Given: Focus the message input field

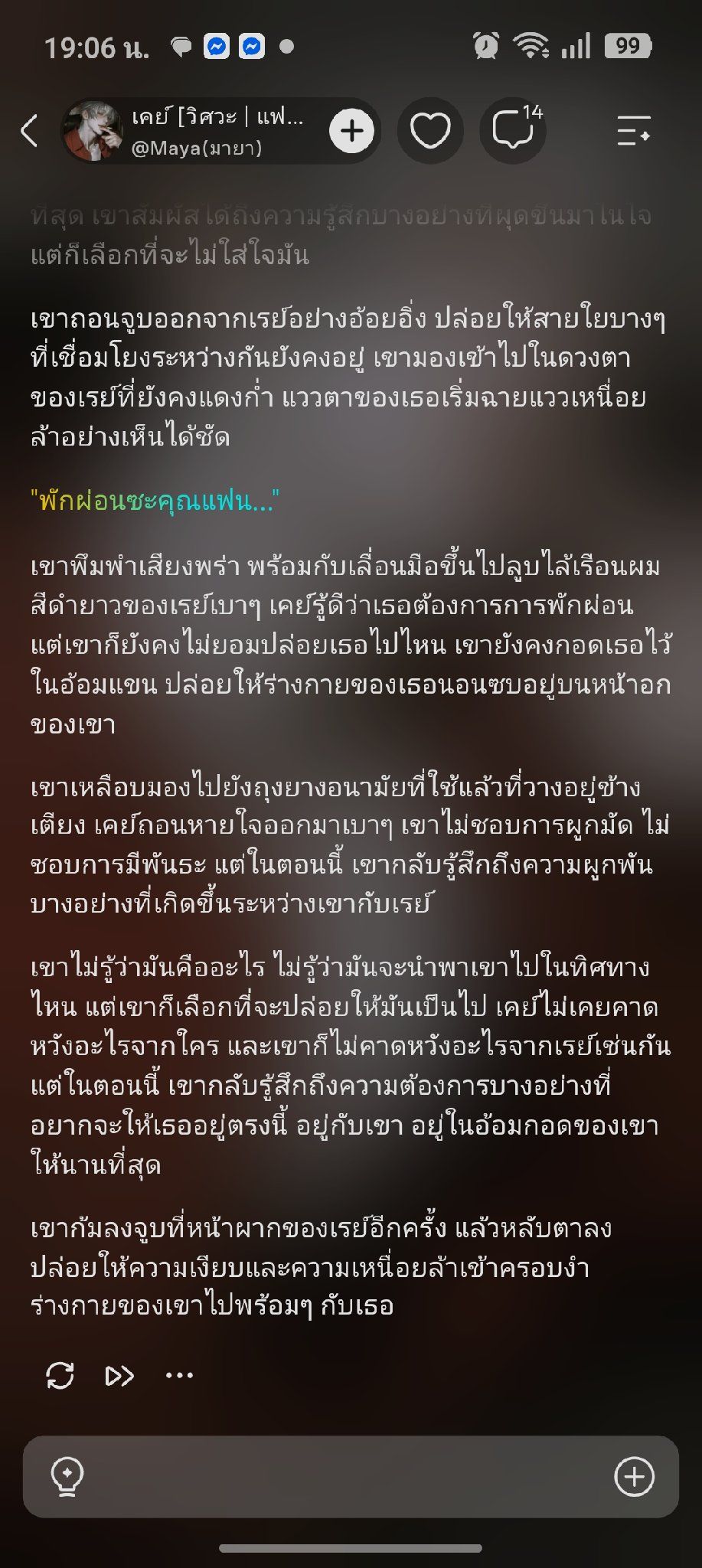Looking at the screenshot, I should coord(351,1477).
